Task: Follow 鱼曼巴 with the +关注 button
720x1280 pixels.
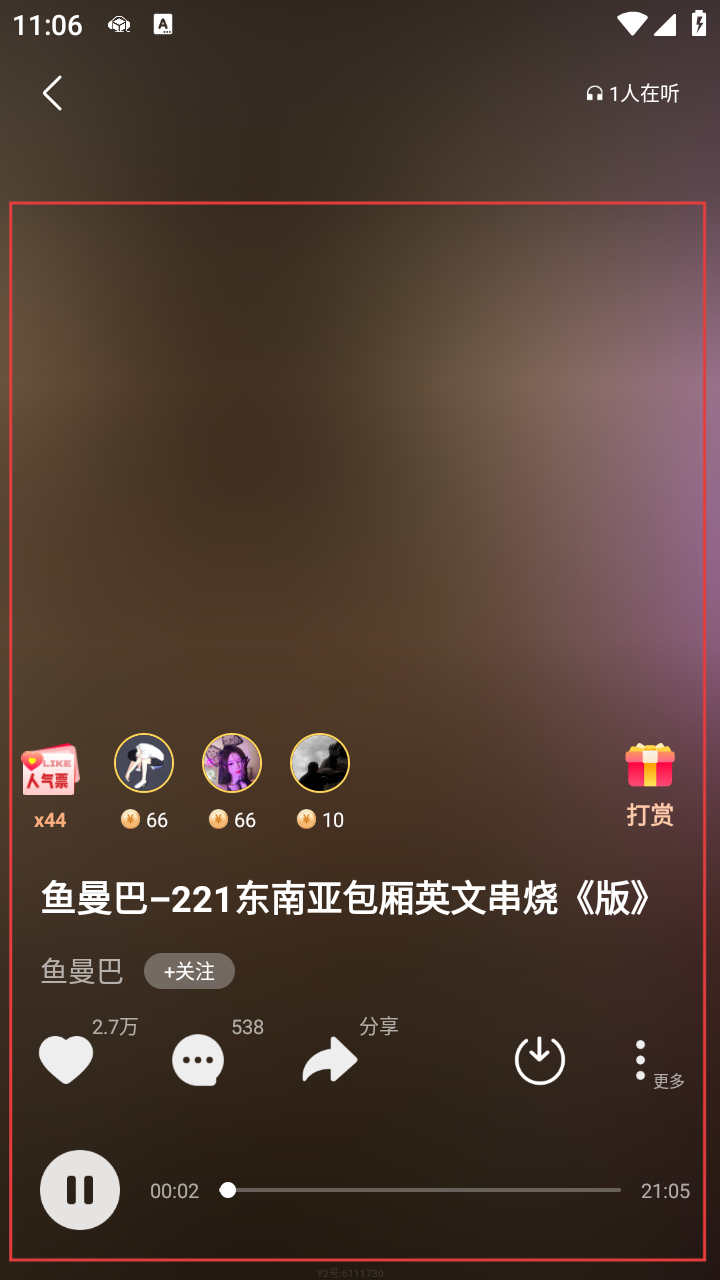Action: (189, 971)
